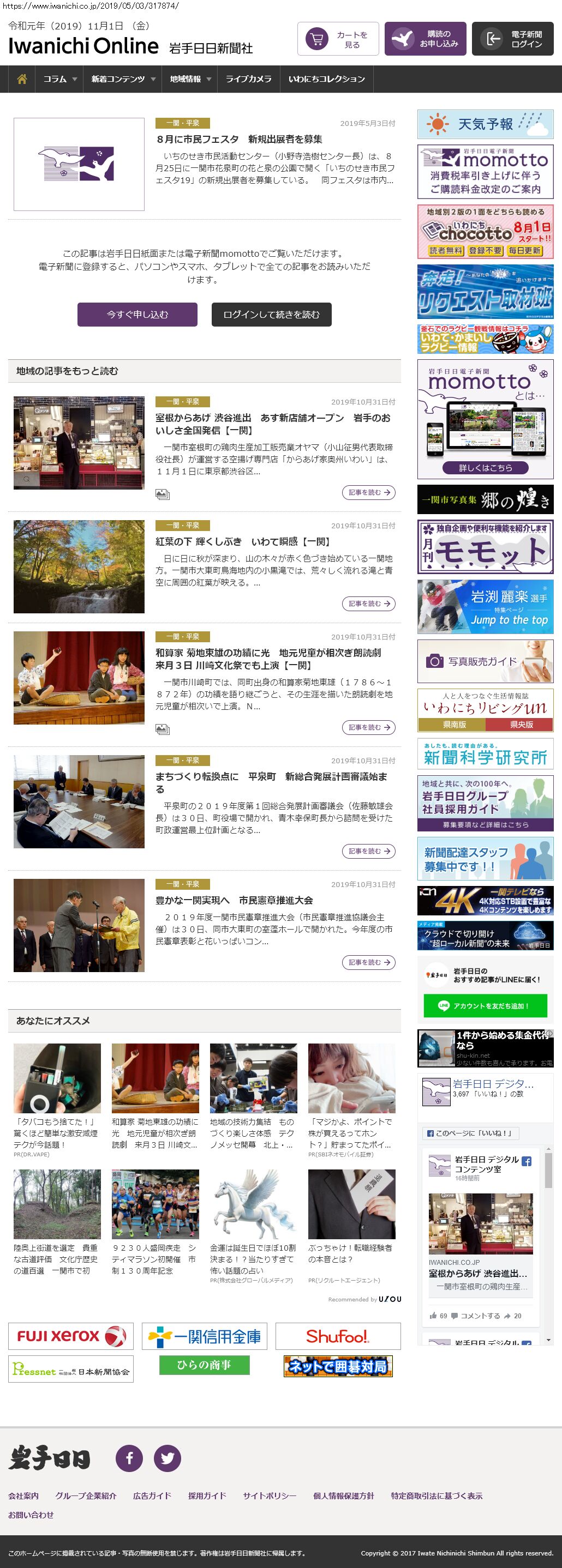Viewport: 562px width, 1568px height.
Task: Open the Facebook icon in footer
Action: pos(129,1458)
